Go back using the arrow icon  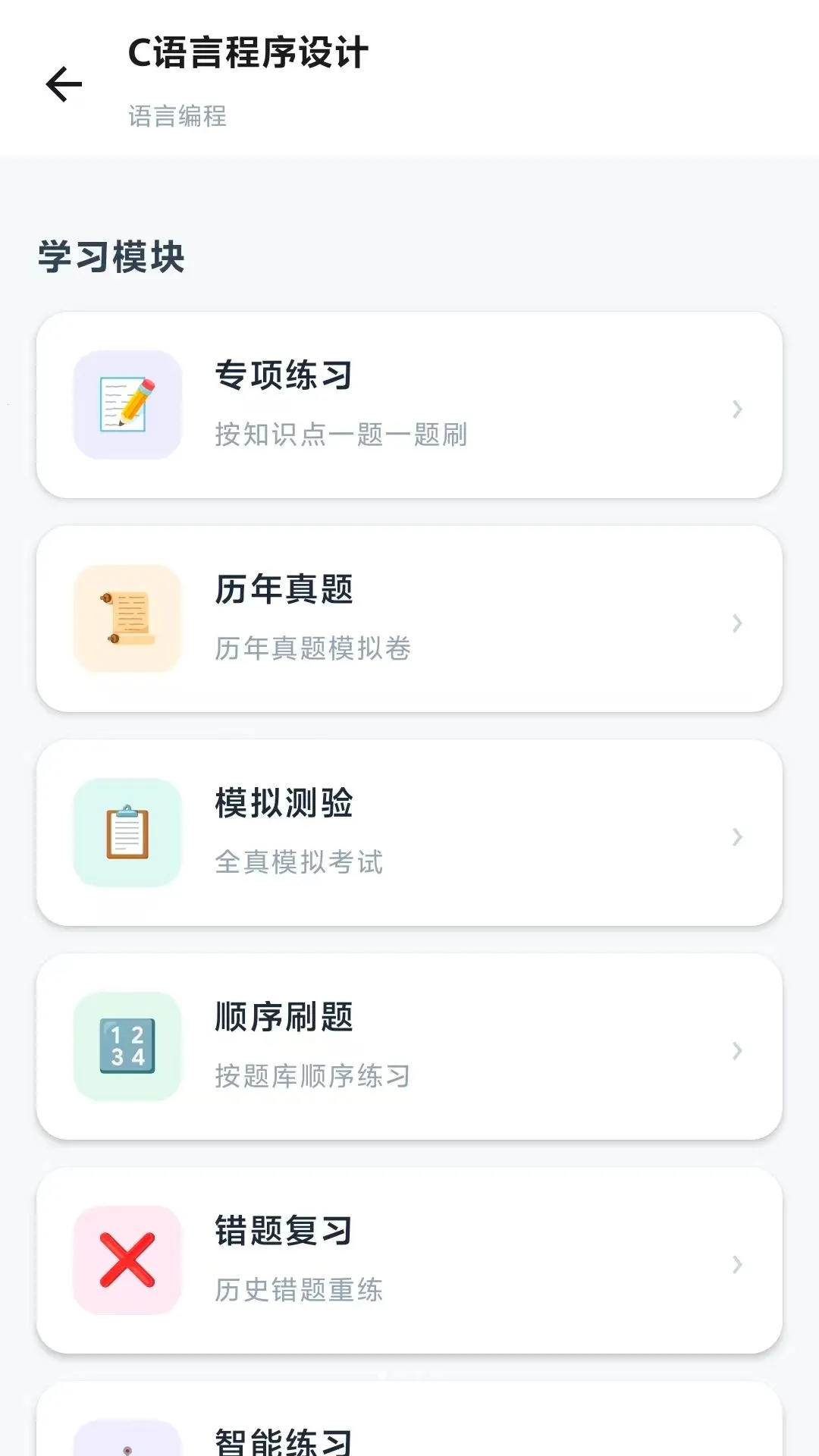click(x=64, y=83)
